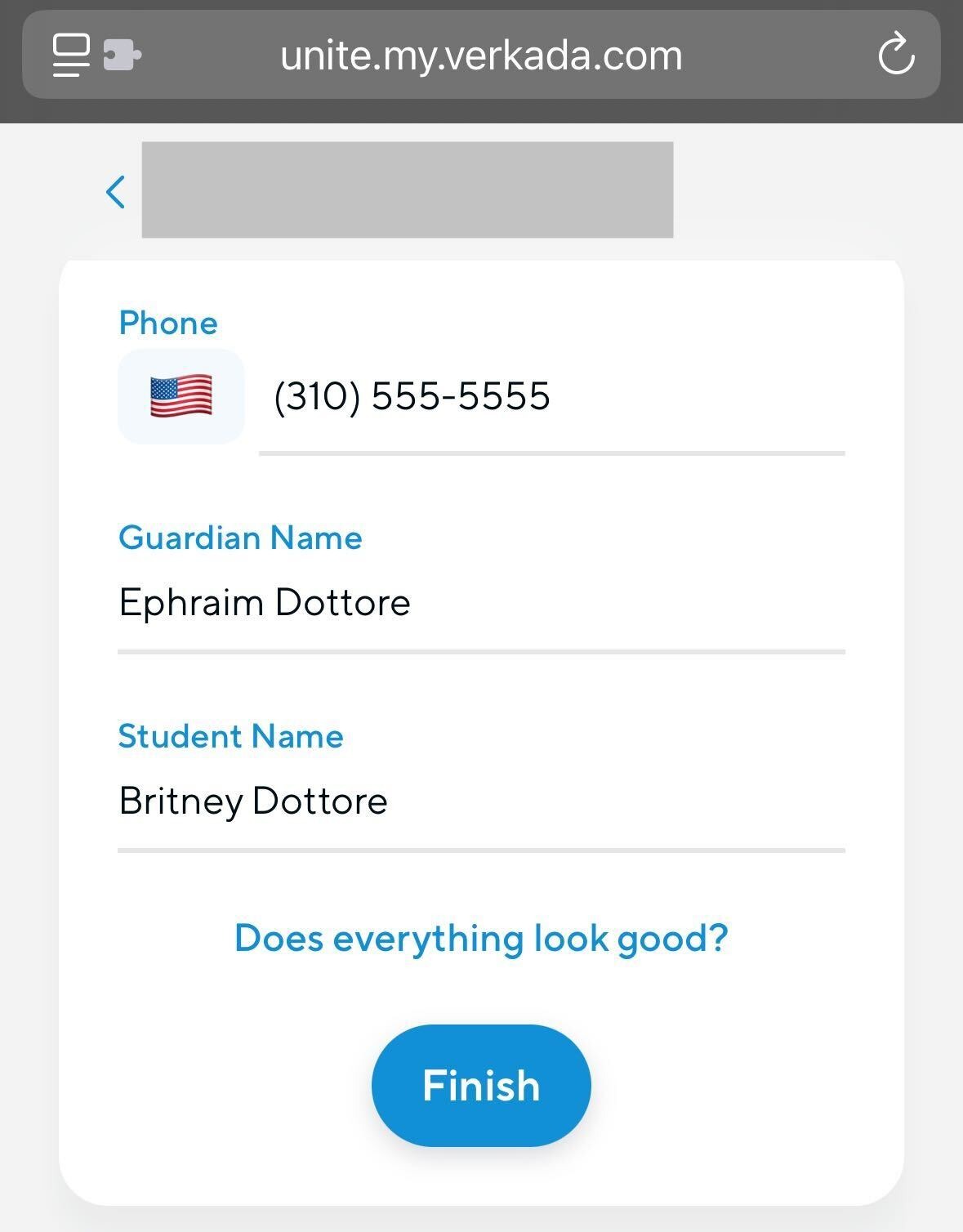The image size is (963, 1232).
Task: Tap Finish to submit the form
Action: (x=481, y=1085)
